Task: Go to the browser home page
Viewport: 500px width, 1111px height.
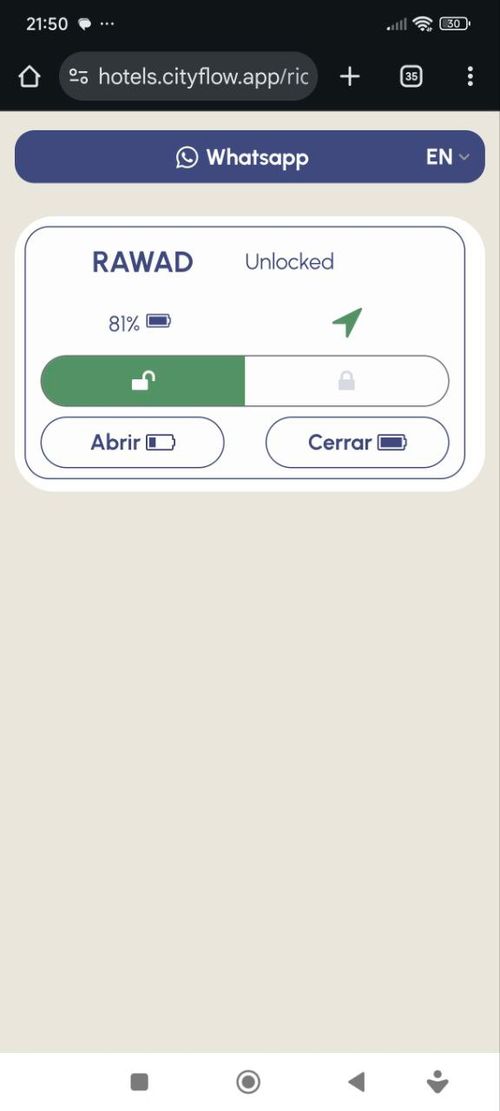Action: click(29, 77)
